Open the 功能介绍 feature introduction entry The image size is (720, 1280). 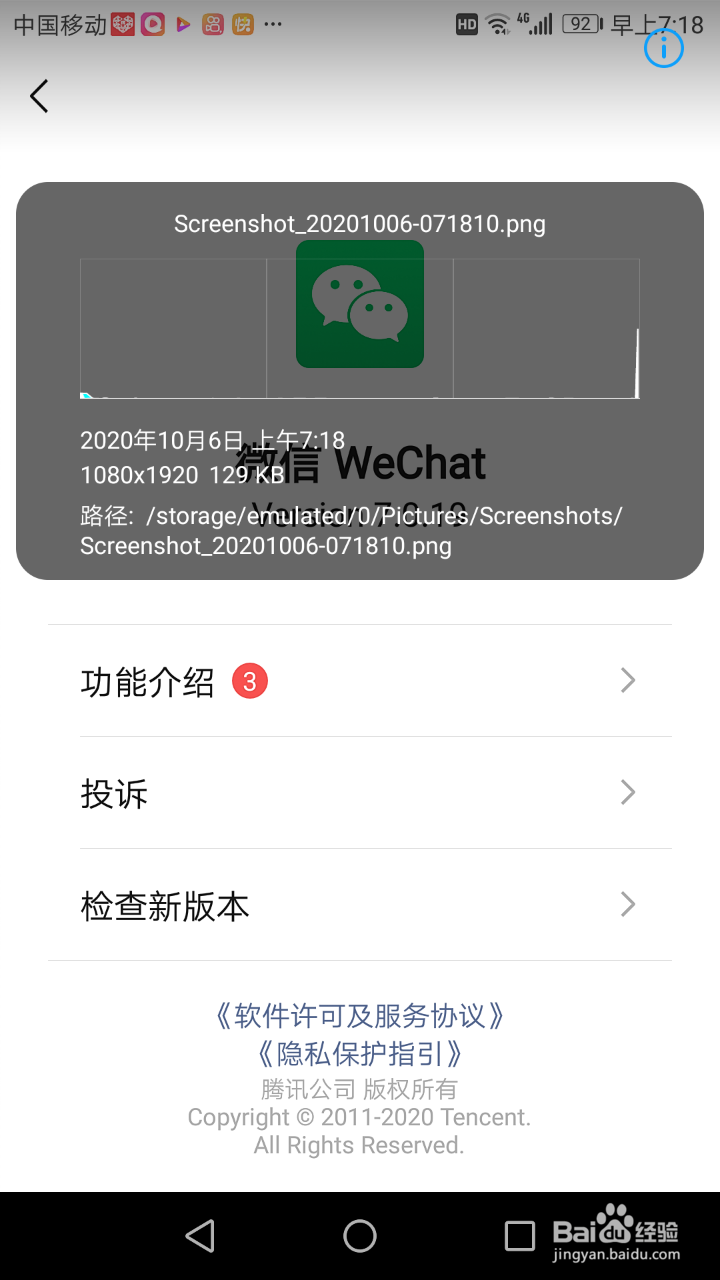pos(146,681)
